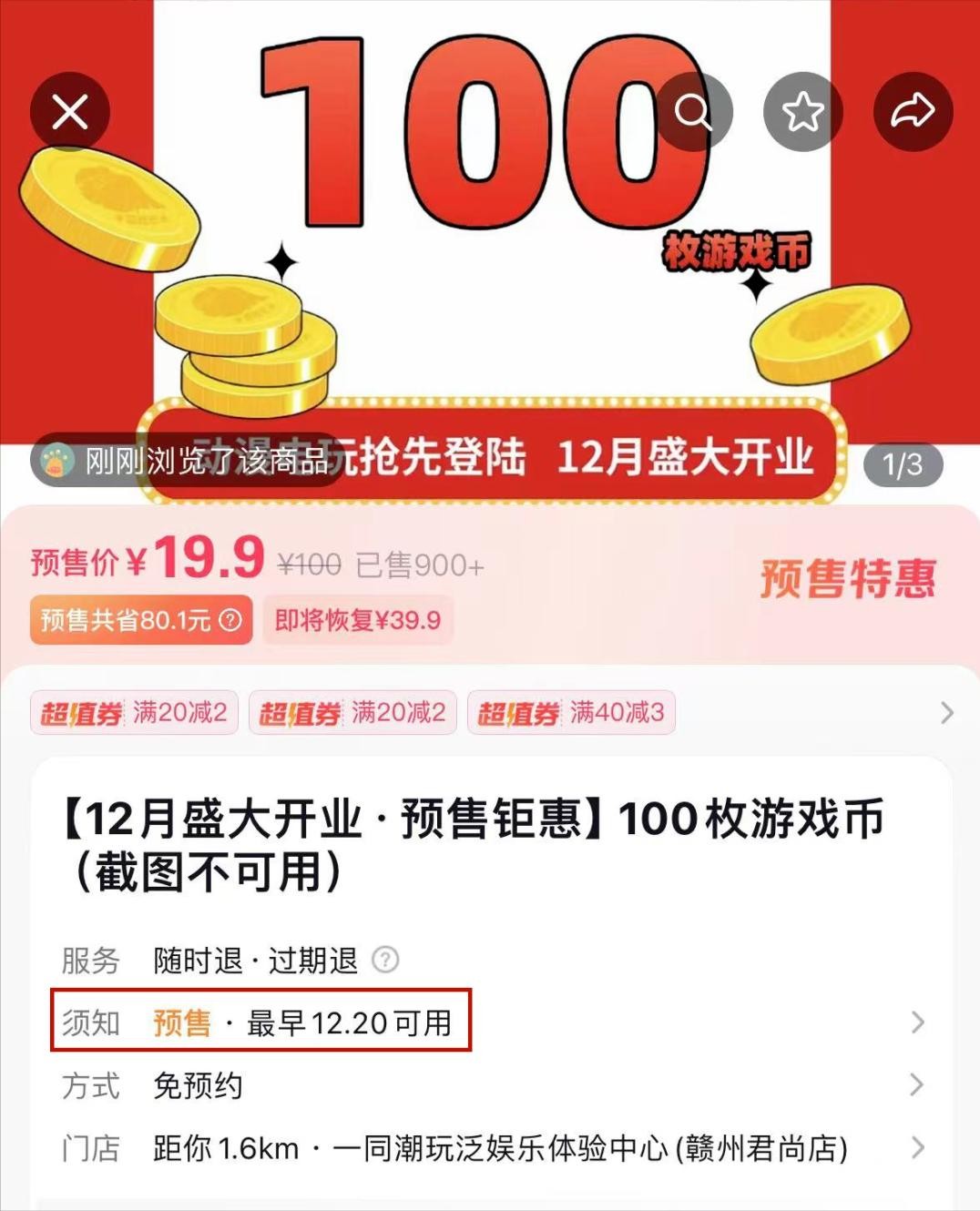Open search via magnifier icon
The width and height of the screenshot is (980, 1211).
[692, 112]
